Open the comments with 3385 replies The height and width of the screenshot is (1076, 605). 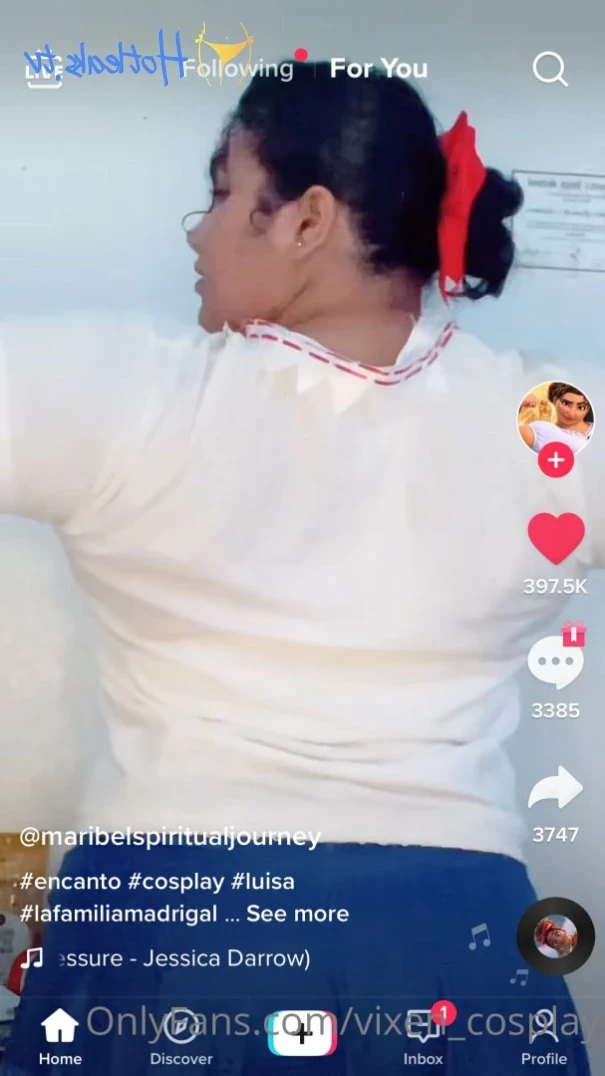[x=555, y=664]
